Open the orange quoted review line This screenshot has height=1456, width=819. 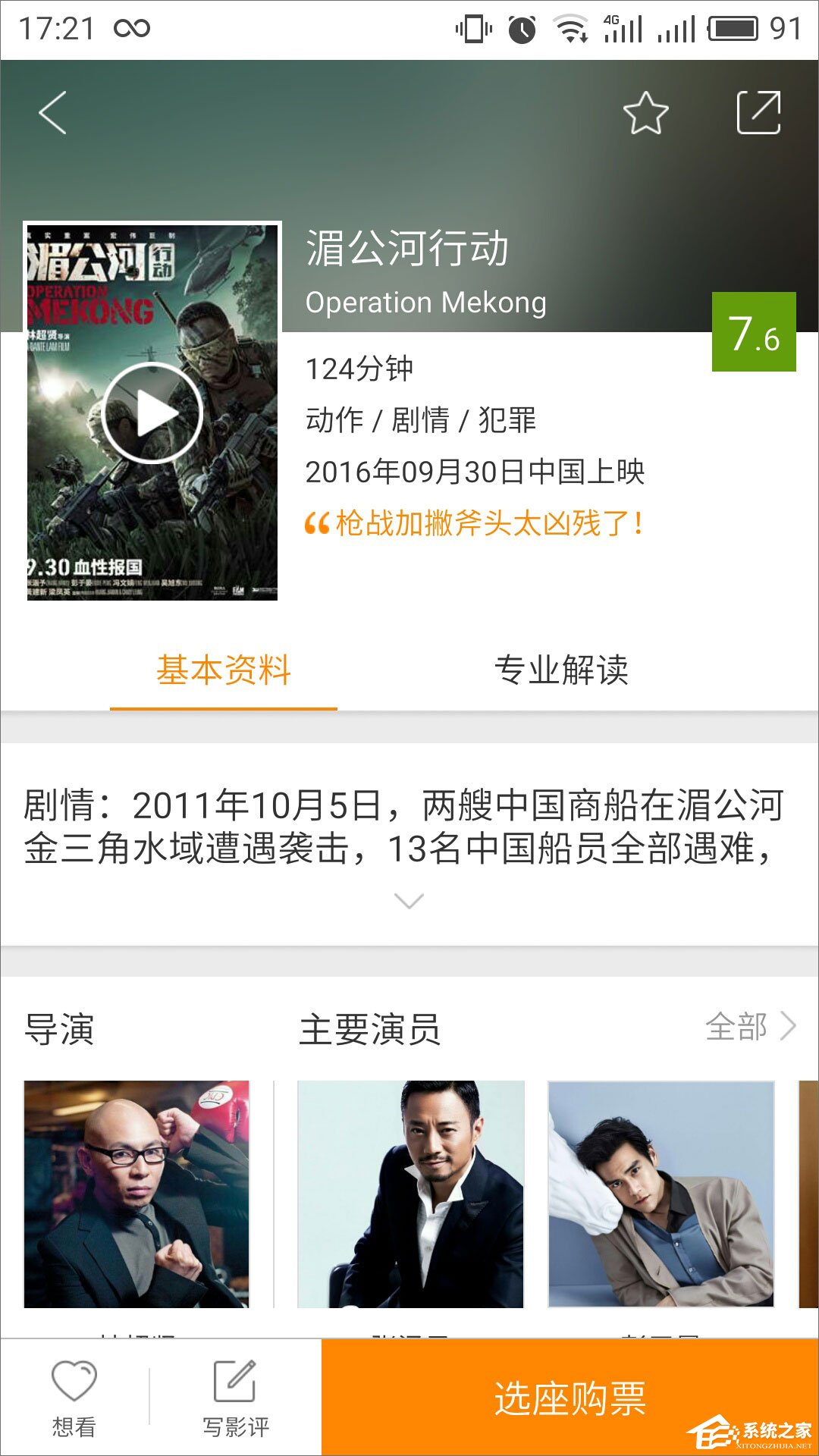(475, 523)
